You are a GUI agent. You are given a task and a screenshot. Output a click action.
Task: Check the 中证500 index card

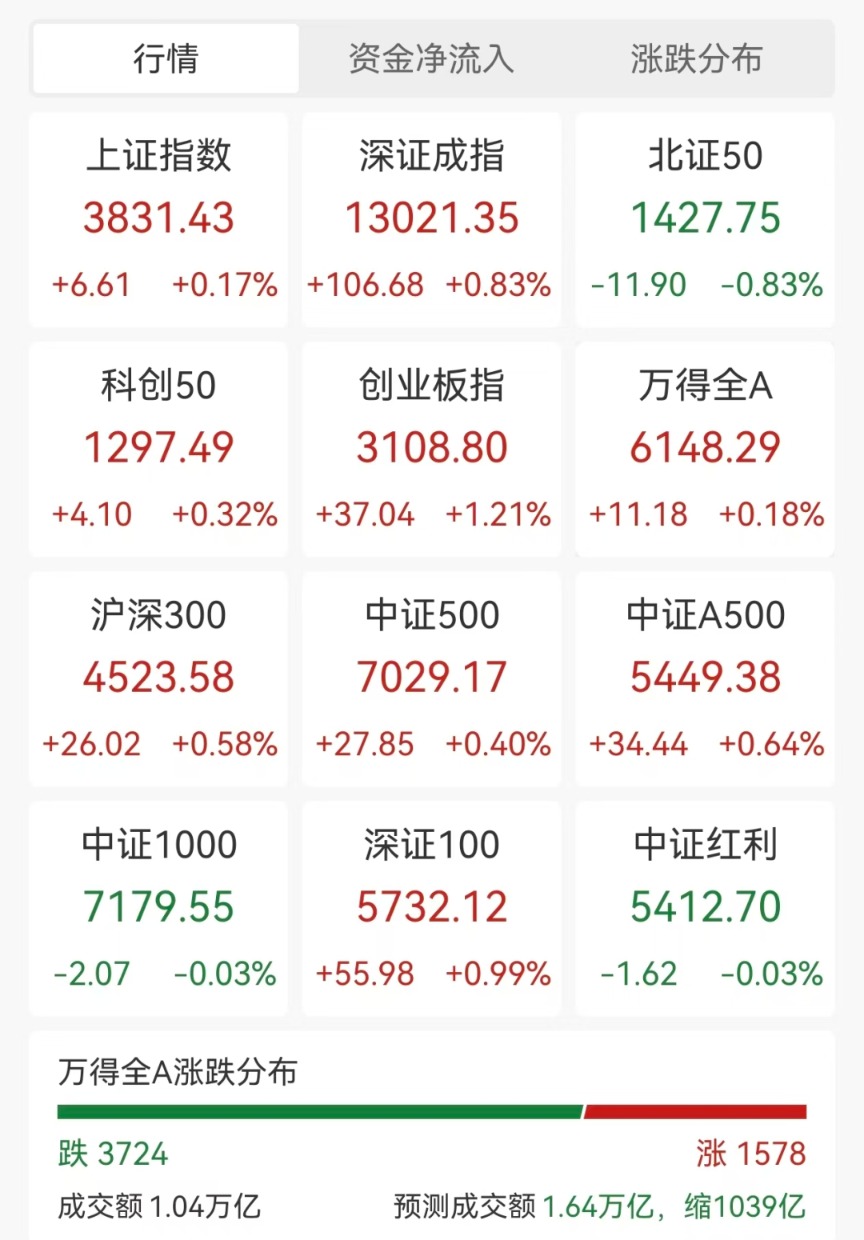click(x=432, y=678)
